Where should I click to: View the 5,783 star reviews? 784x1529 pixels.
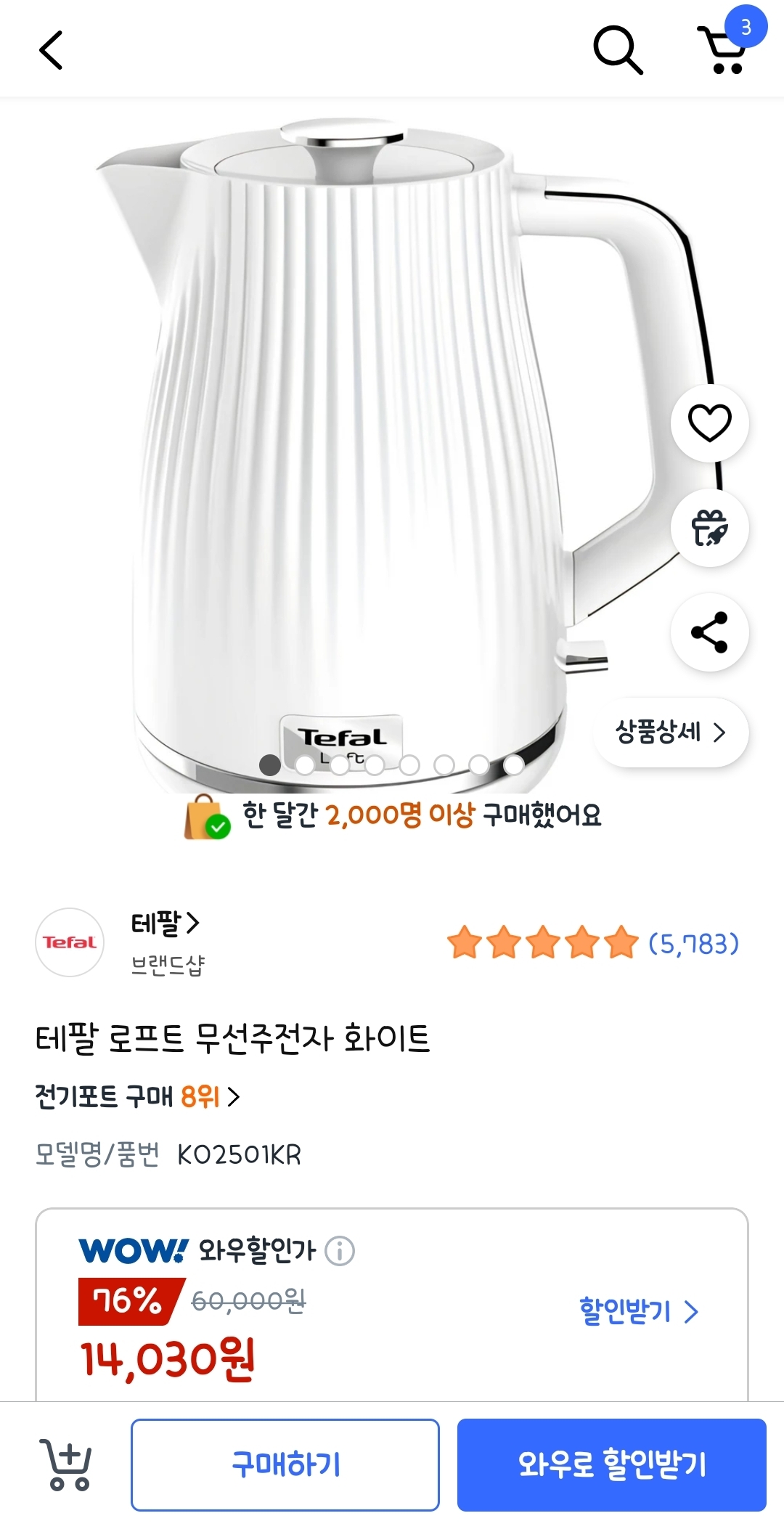592,943
